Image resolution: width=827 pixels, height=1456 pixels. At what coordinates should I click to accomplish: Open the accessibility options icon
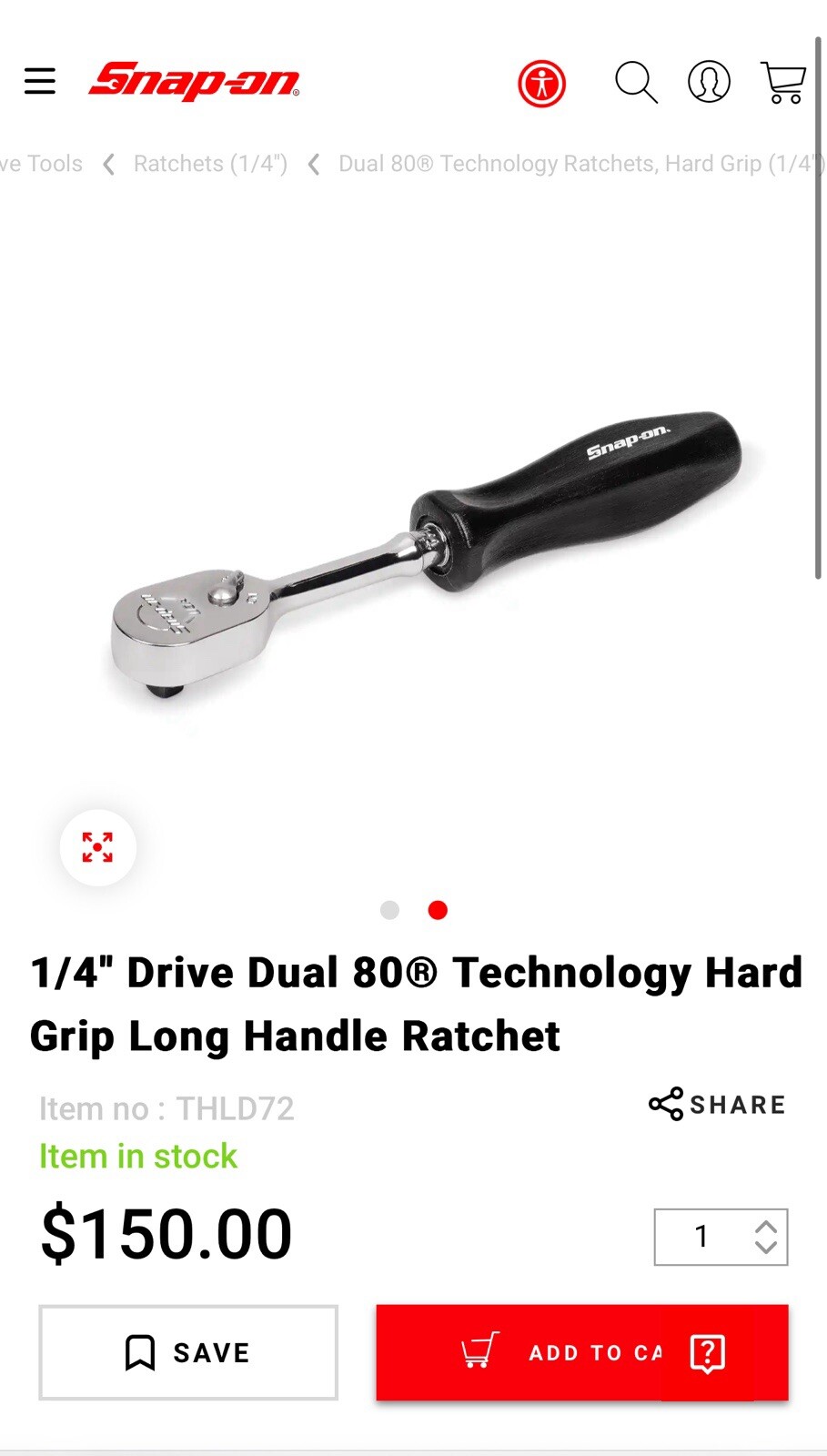[x=542, y=84]
